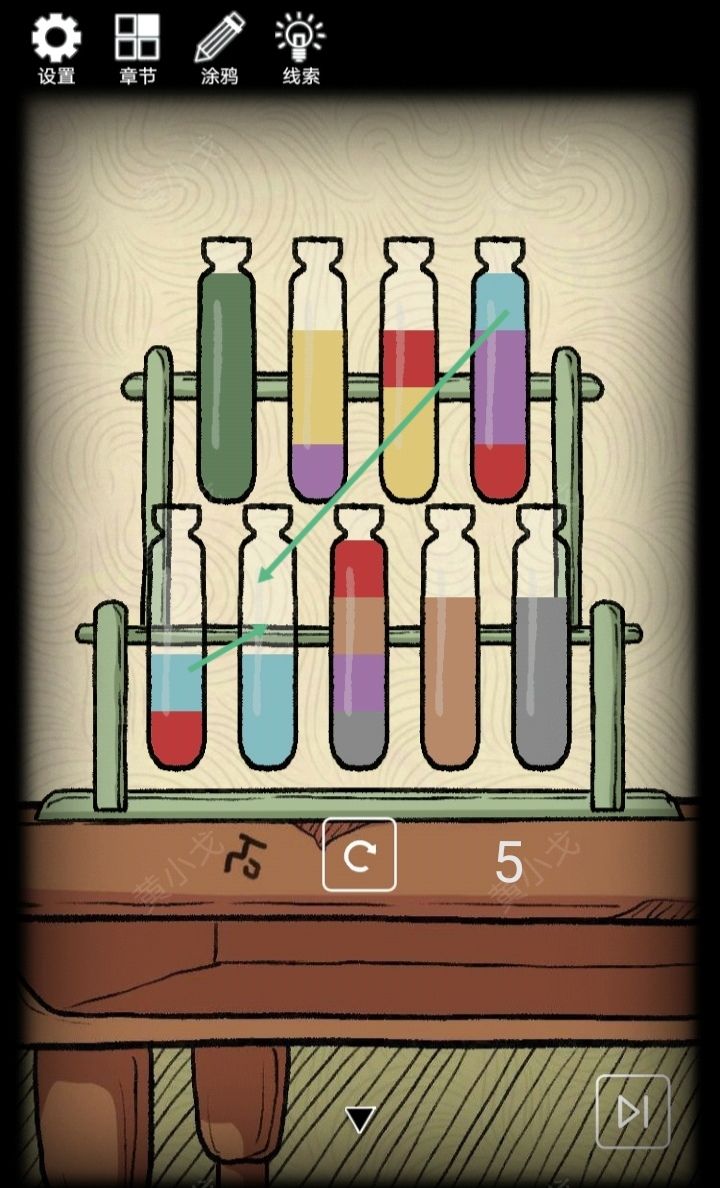This screenshot has height=1188, width=720.
Task: Click the red, brown and purple tube
Action: click(x=361, y=650)
